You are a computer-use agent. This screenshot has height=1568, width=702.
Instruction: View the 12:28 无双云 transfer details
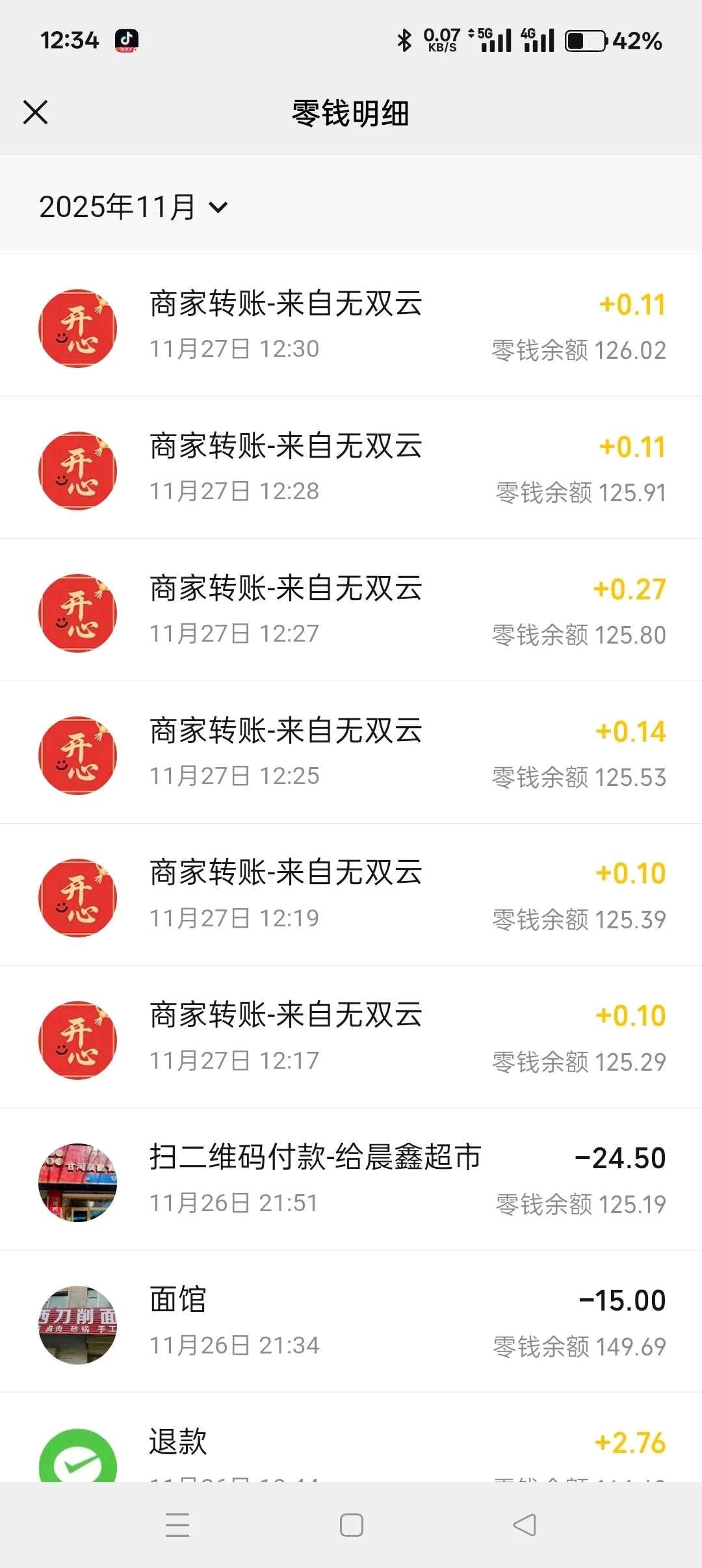point(351,468)
